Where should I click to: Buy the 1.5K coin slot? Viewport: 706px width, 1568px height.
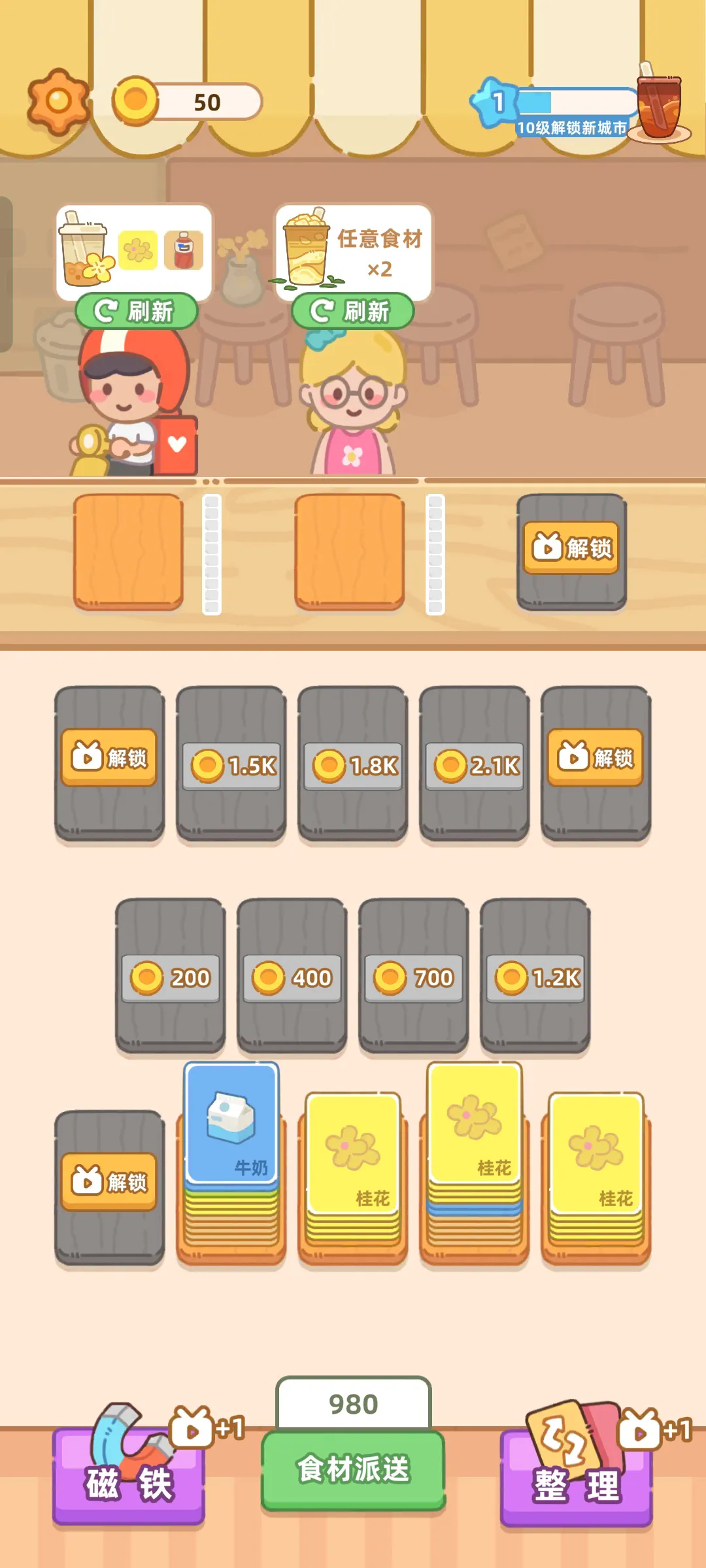coord(231,765)
